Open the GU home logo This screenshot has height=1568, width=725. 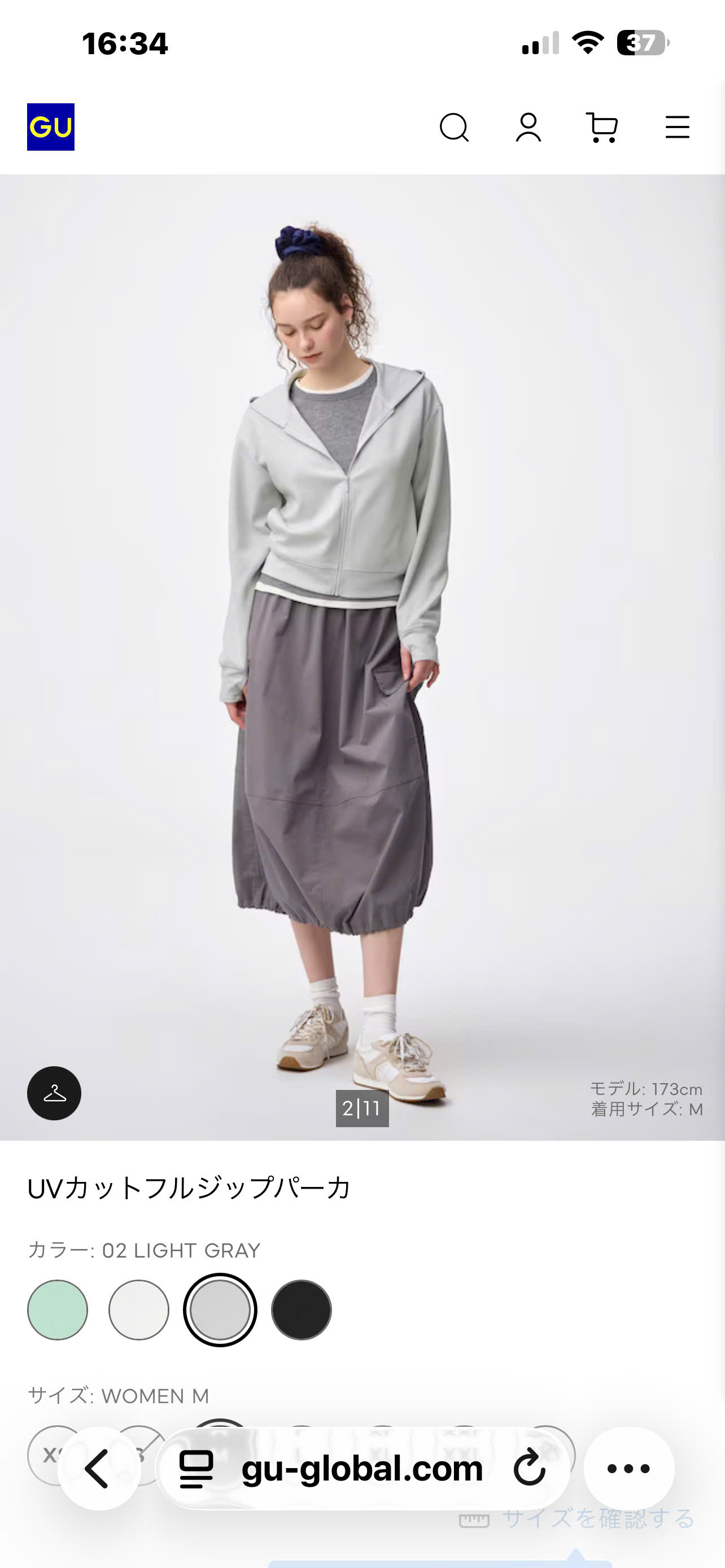(x=50, y=126)
